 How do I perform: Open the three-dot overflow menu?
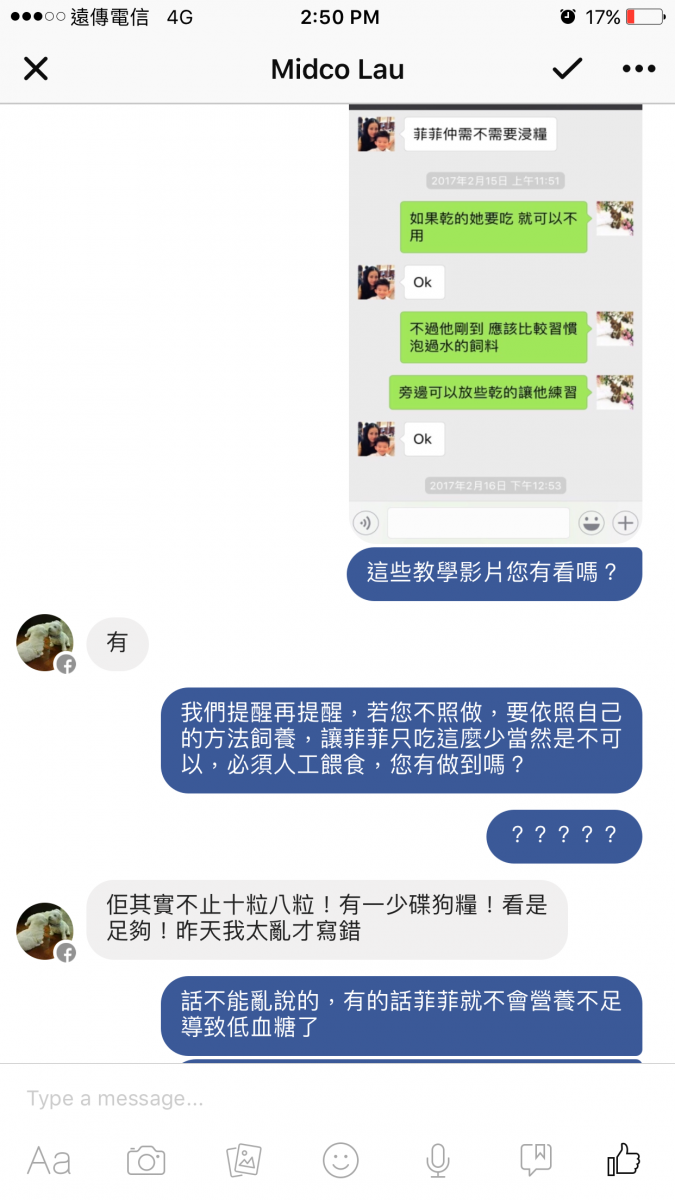(638, 69)
